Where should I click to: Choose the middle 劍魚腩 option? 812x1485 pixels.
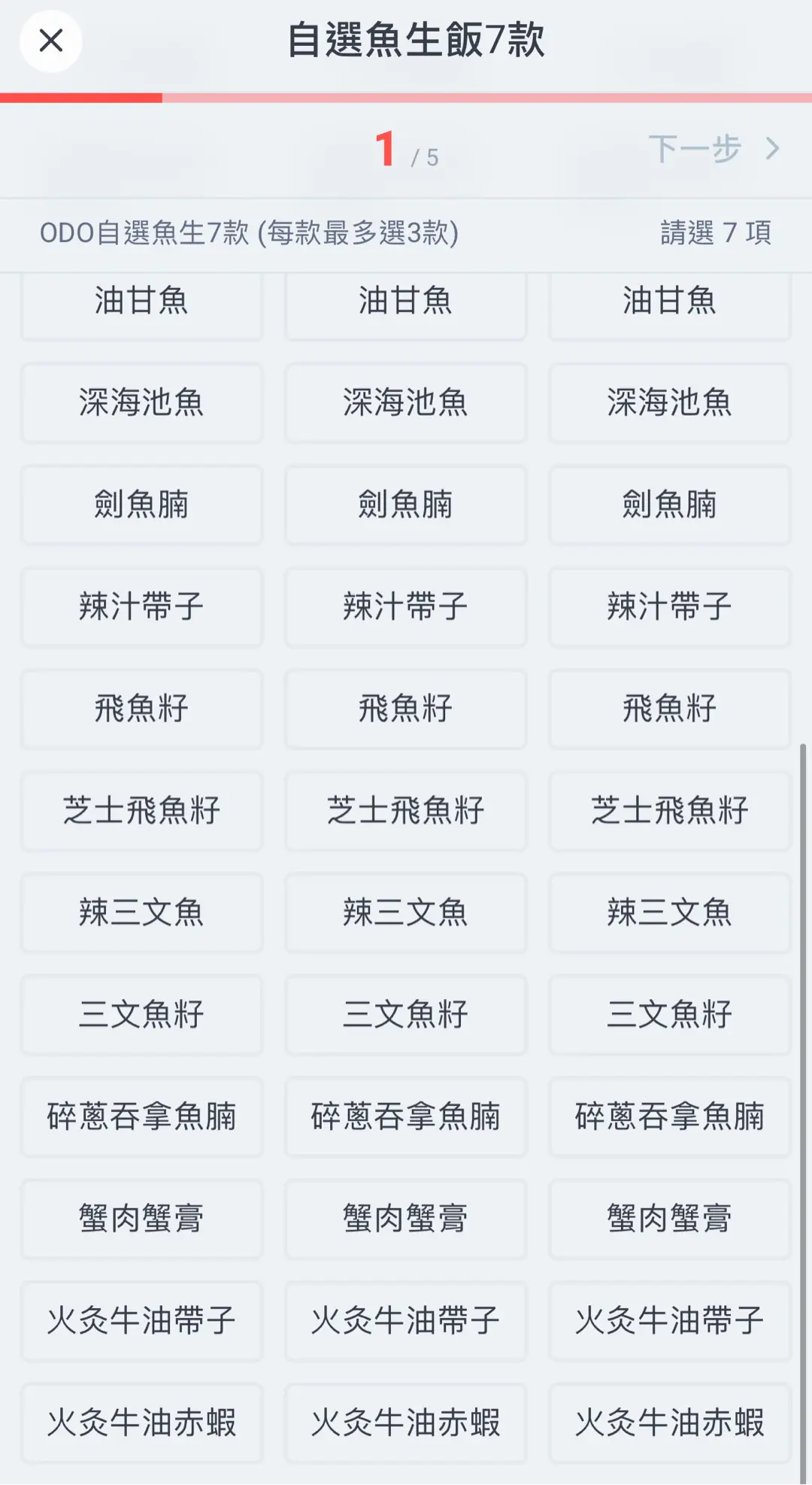coord(405,505)
